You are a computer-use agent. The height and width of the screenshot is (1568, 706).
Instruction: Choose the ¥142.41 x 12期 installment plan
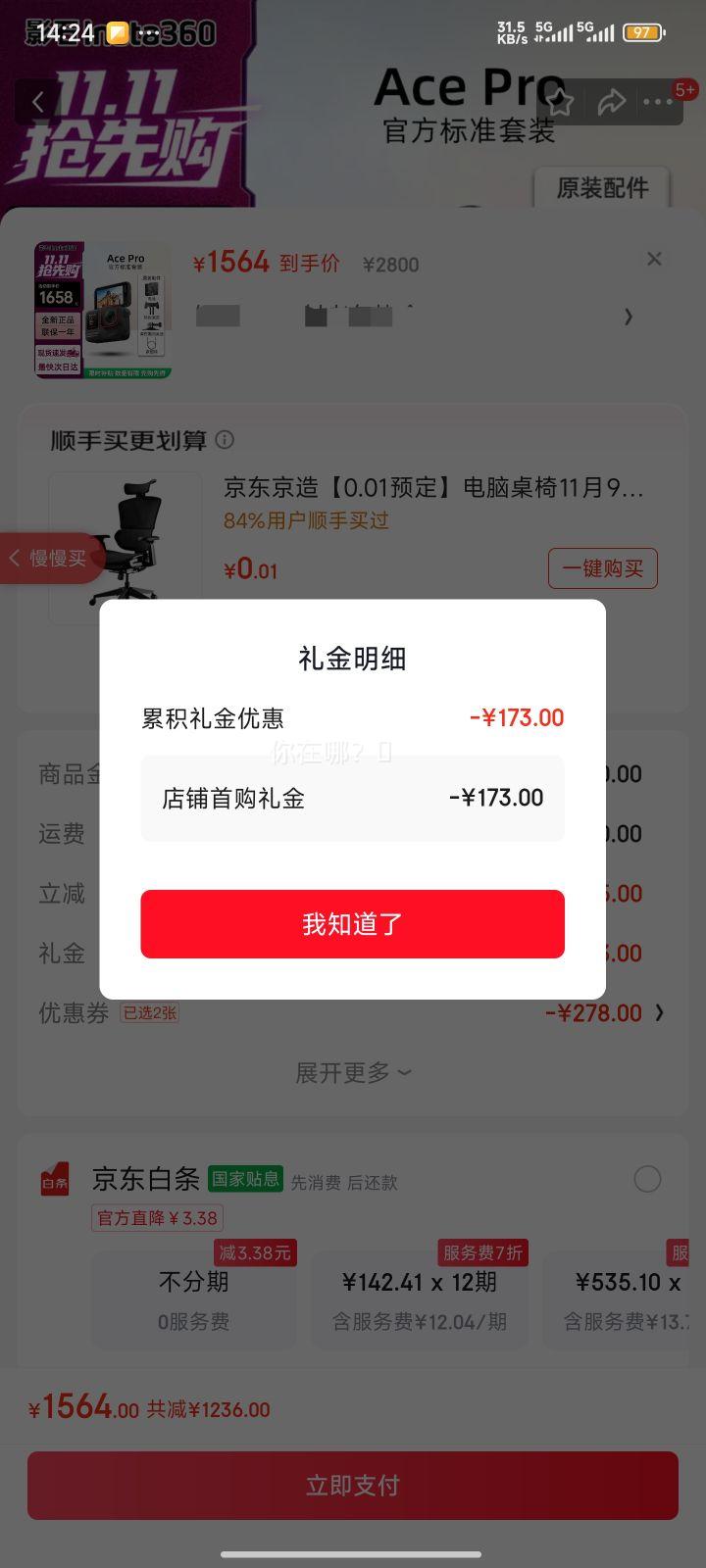click(420, 1298)
